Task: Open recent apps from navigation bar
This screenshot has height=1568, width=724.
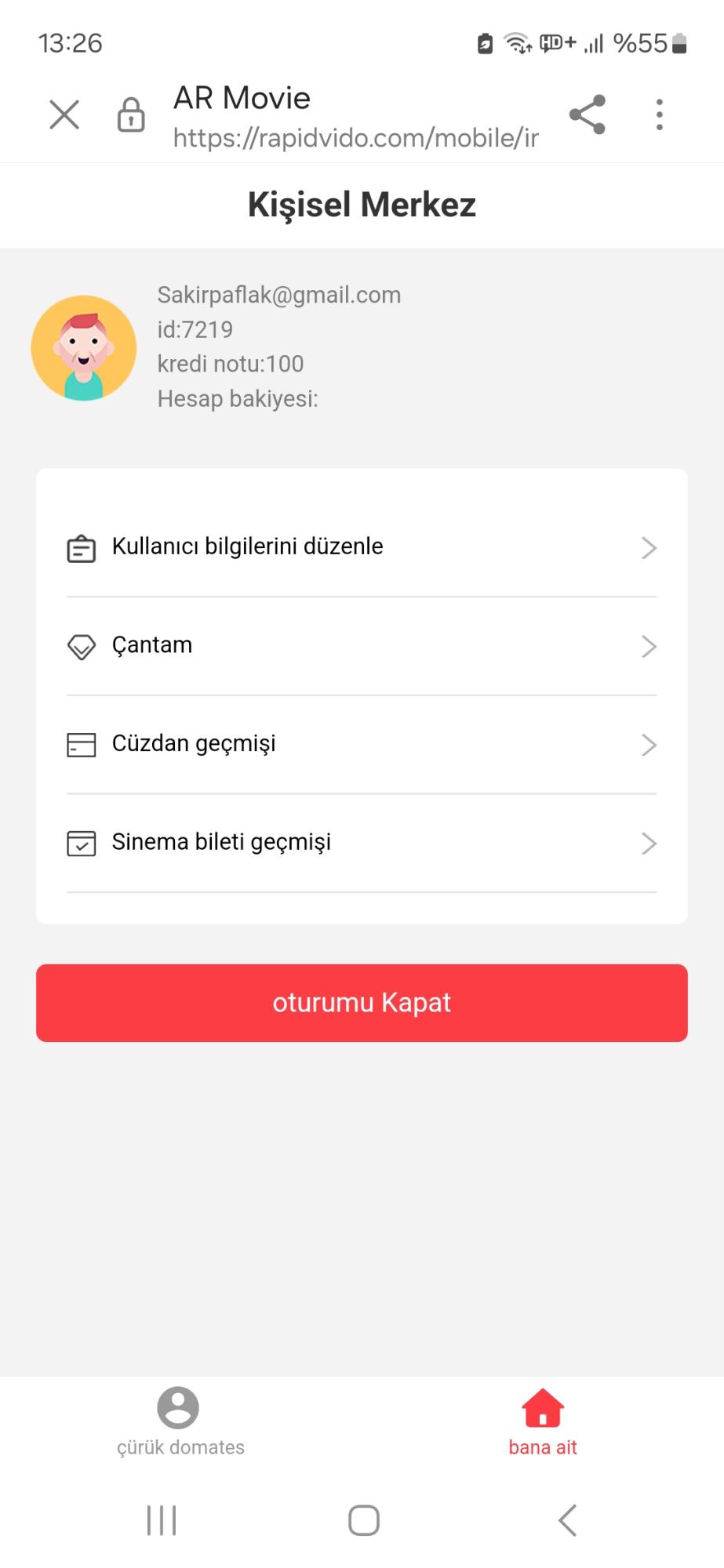Action: tap(162, 1520)
